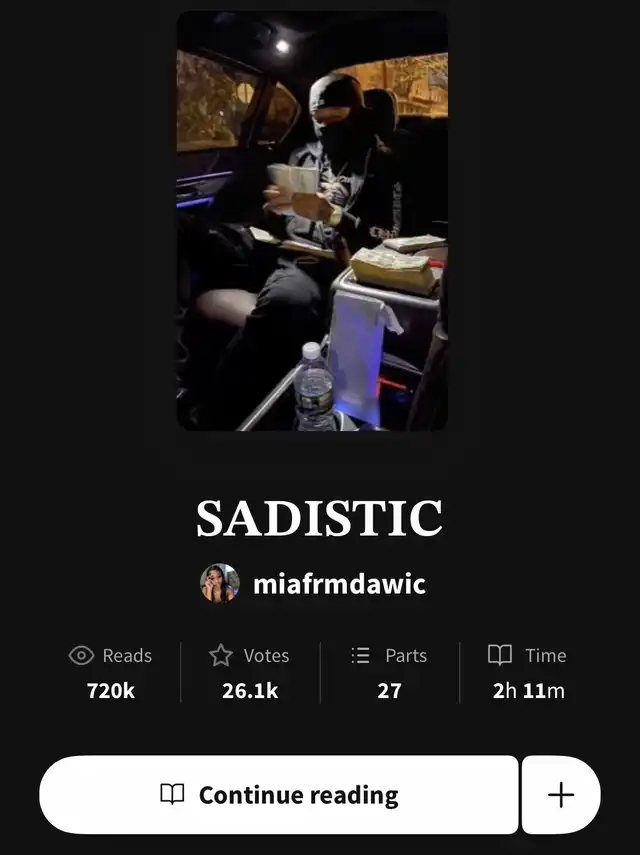Tap the Continue reading button
The image size is (640, 855).
coord(279,795)
